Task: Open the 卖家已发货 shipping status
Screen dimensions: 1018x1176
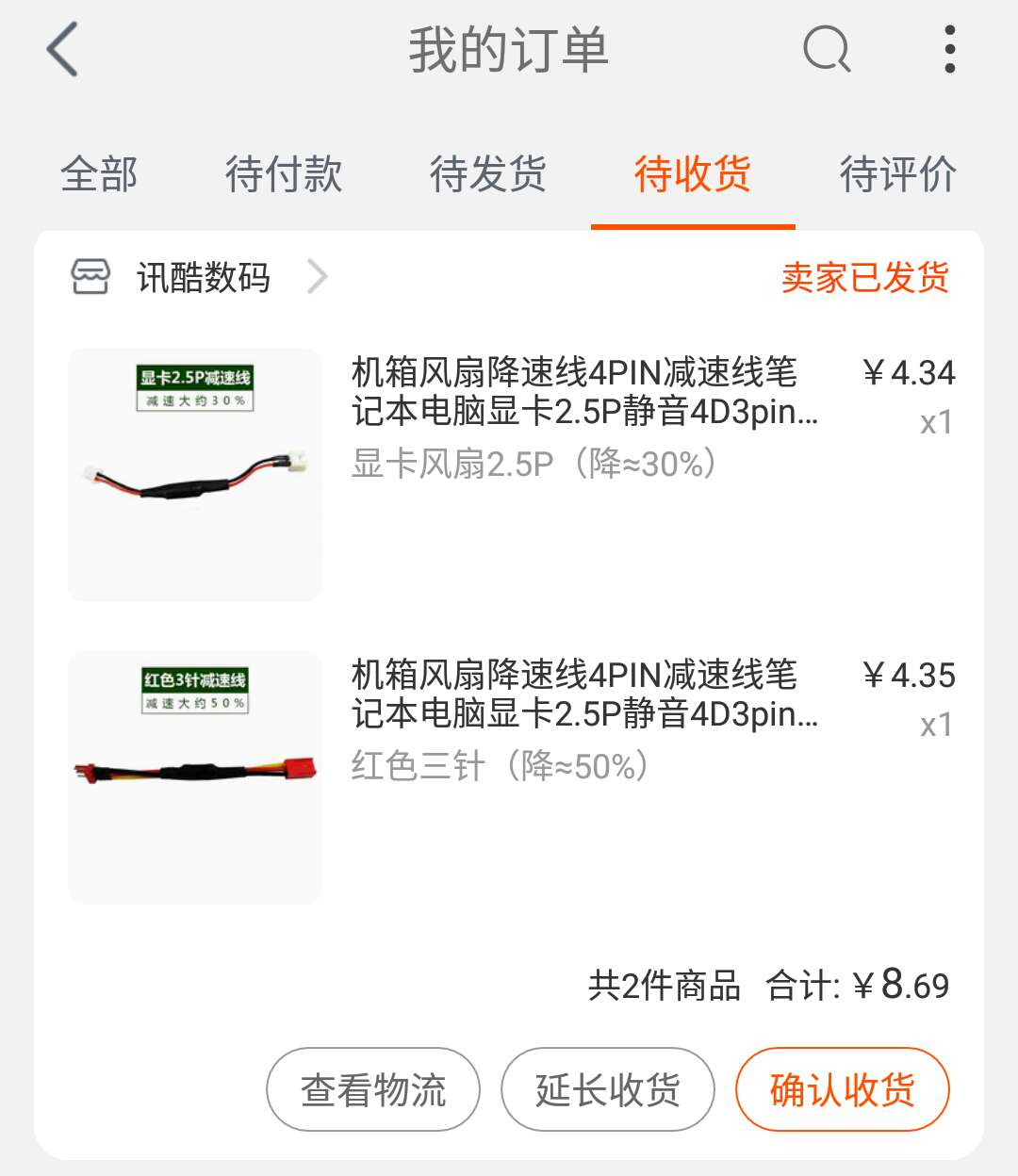Action: 866,276
